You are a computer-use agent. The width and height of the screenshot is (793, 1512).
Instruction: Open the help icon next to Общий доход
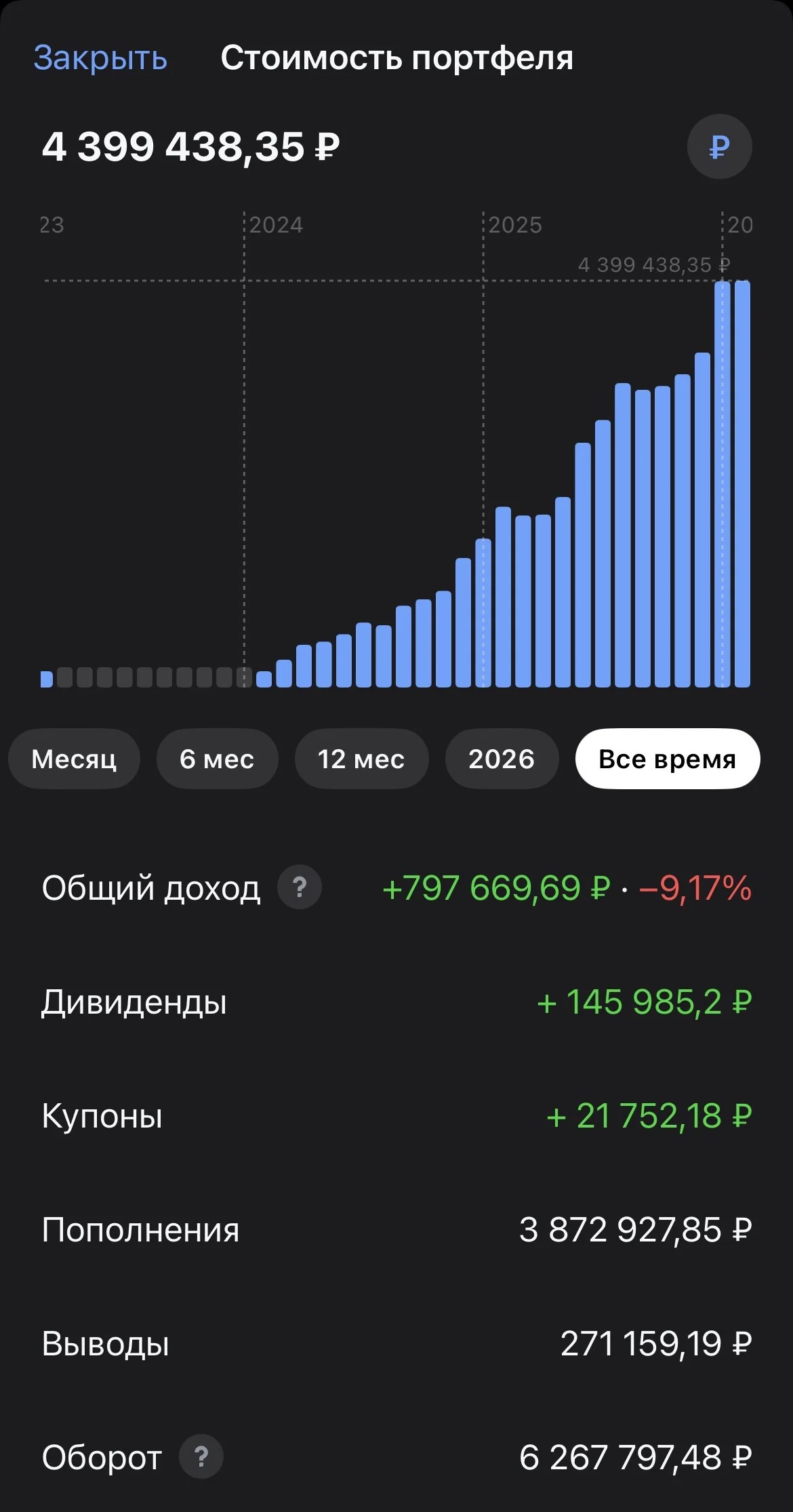pyautogui.click(x=300, y=887)
